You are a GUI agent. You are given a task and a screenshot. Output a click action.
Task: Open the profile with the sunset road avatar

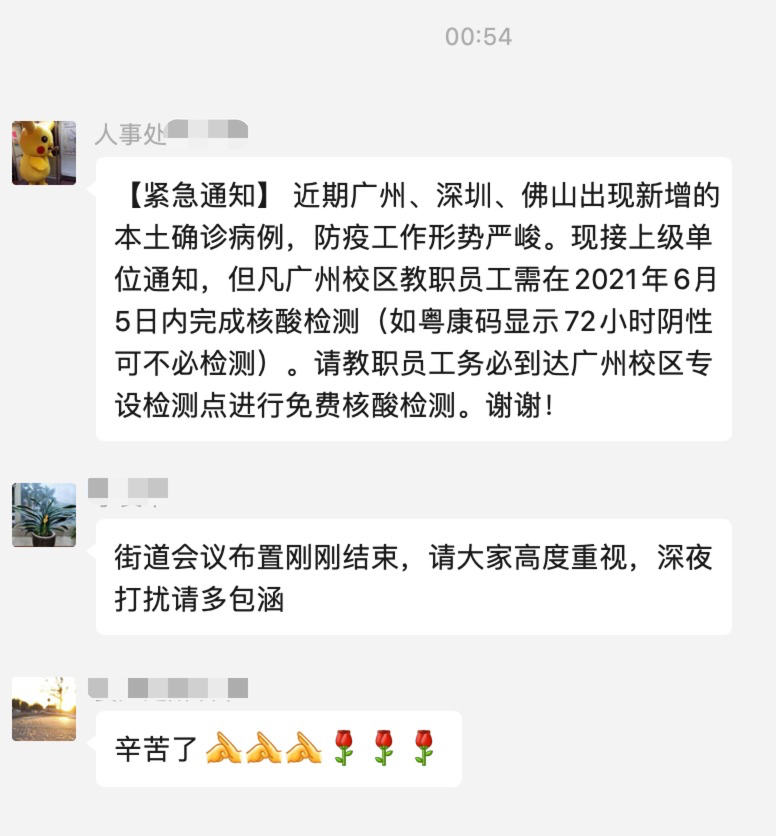pos(44,708)
